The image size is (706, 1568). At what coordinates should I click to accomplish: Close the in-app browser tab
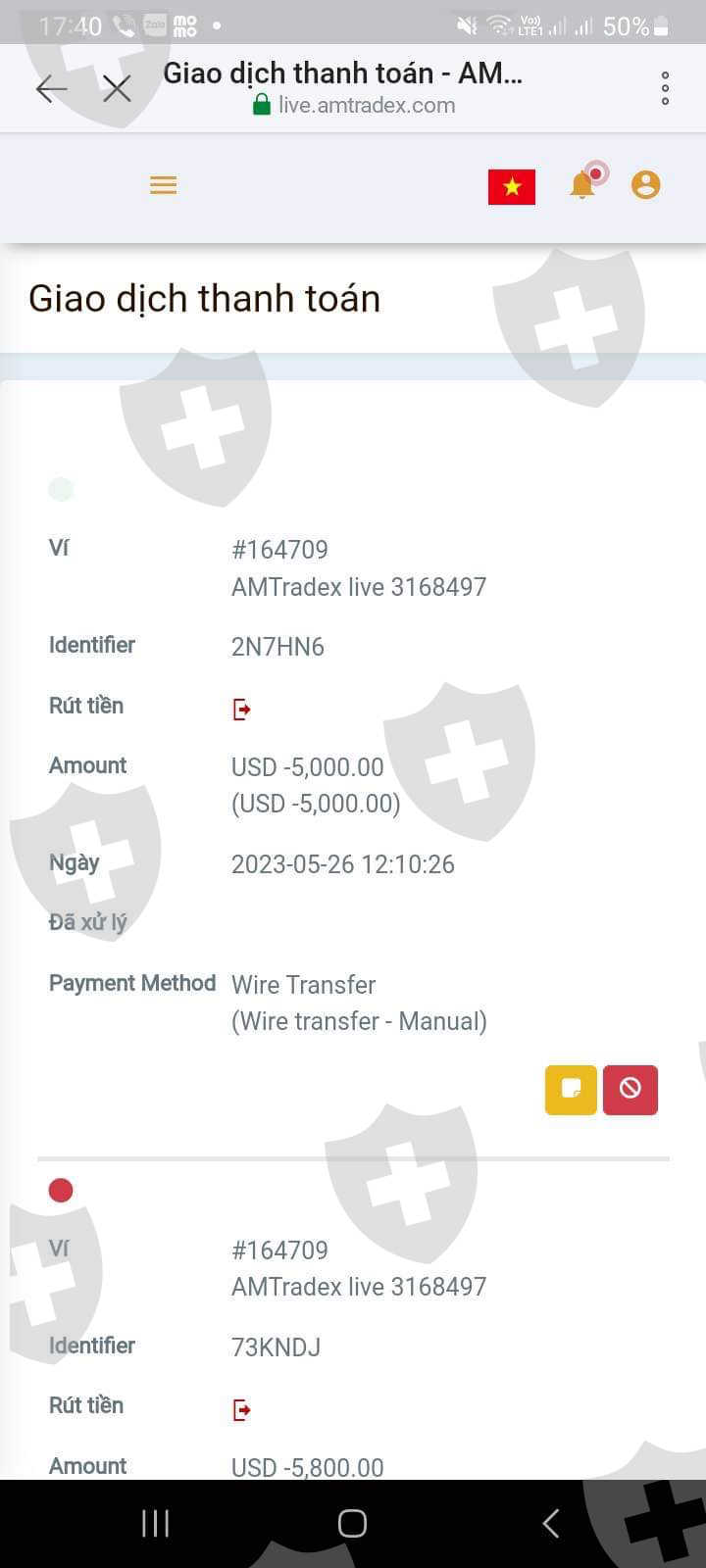tap(117, 89)
